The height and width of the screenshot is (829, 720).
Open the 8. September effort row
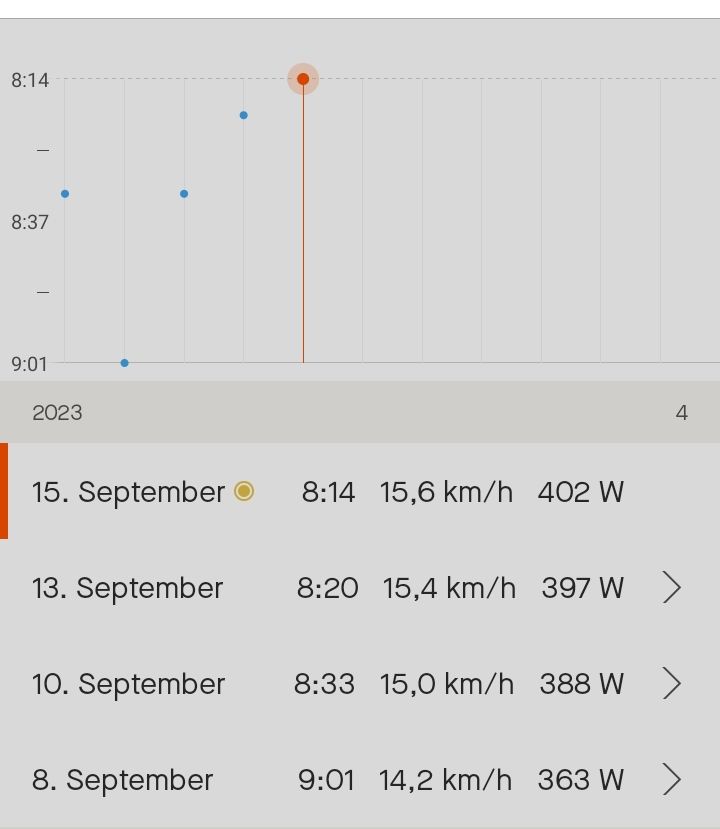coord(360,780)
